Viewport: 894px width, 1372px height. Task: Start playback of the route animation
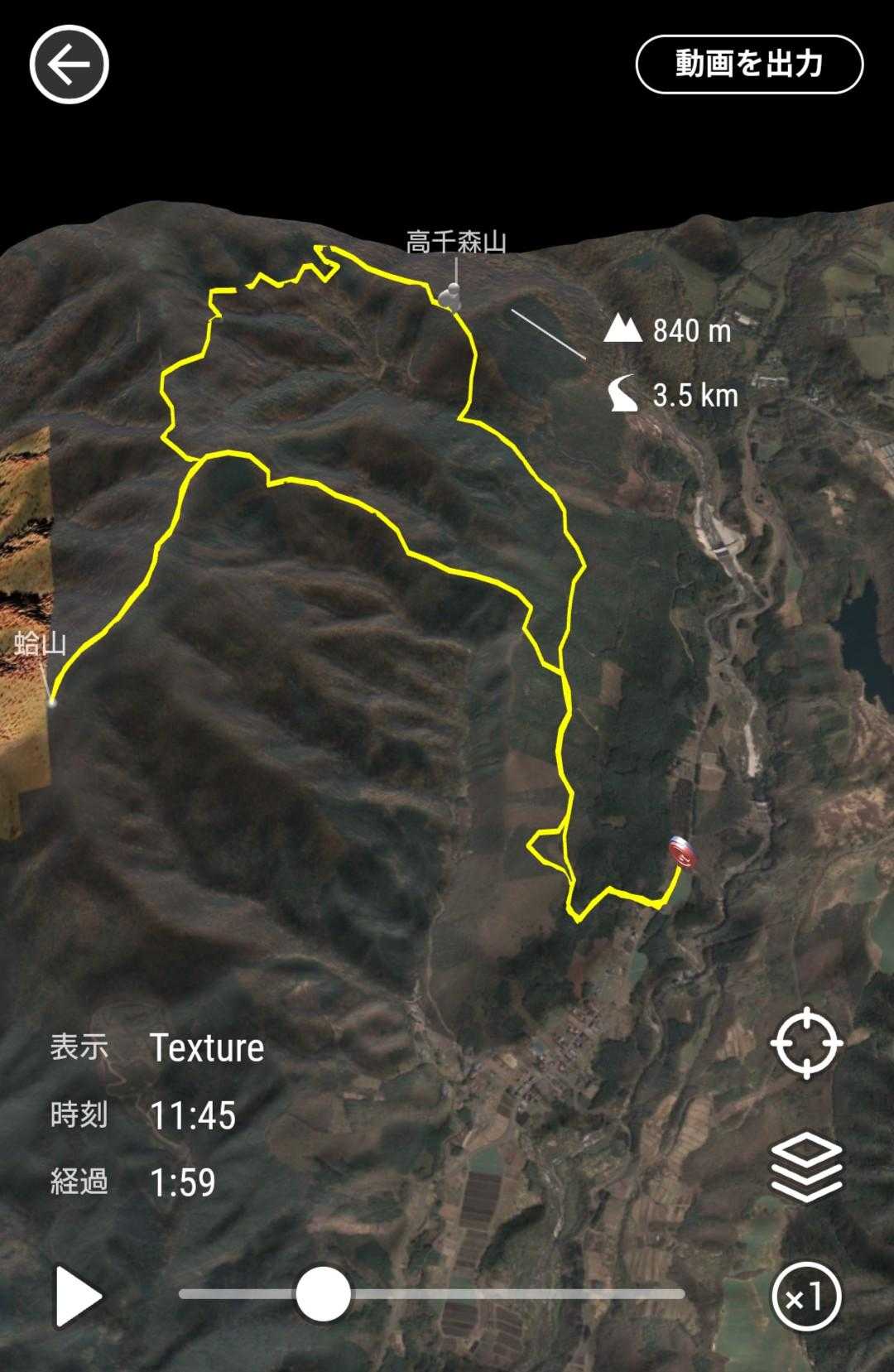[x=78, y=1296]
